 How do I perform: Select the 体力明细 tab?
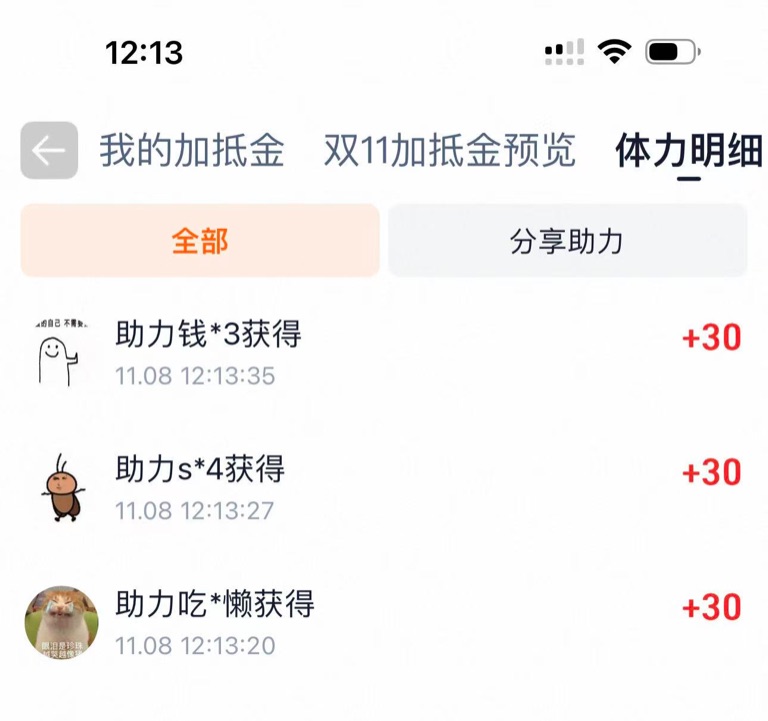click(x=688, y=151)
